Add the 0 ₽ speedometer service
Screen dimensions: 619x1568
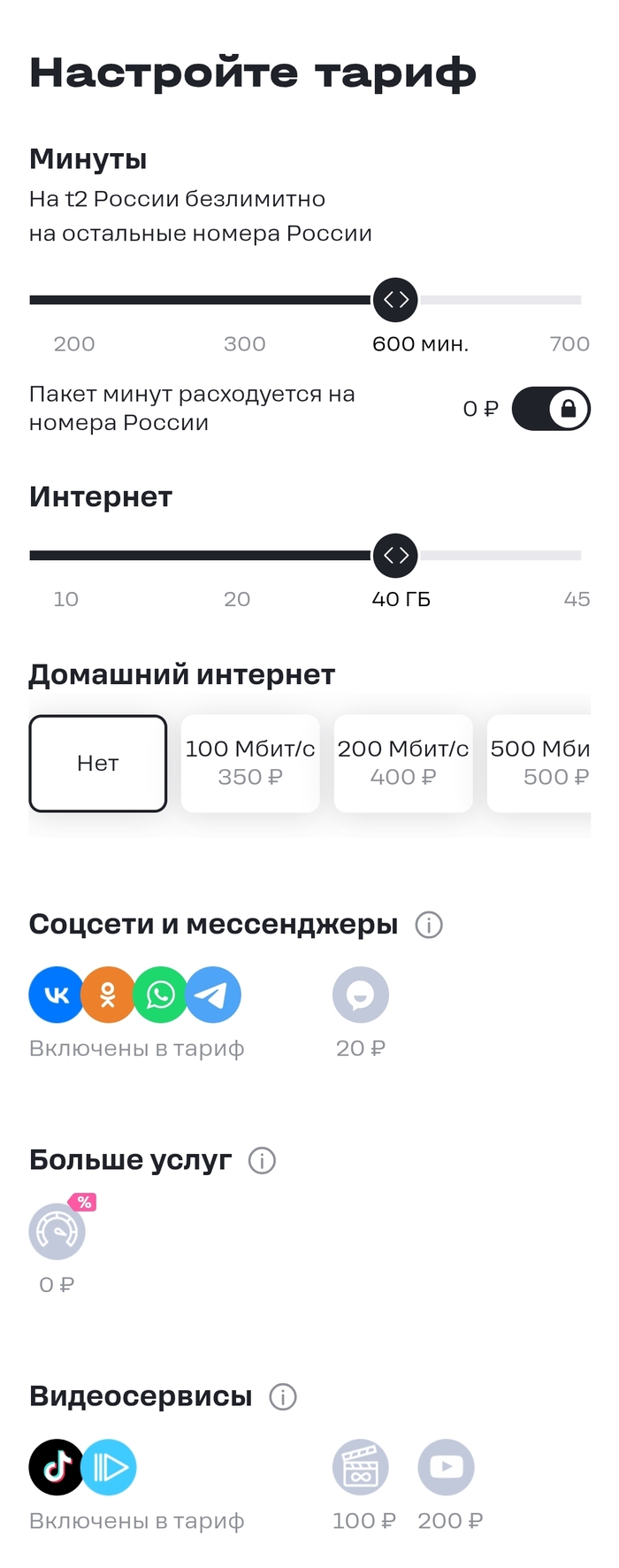(57, 1232)
